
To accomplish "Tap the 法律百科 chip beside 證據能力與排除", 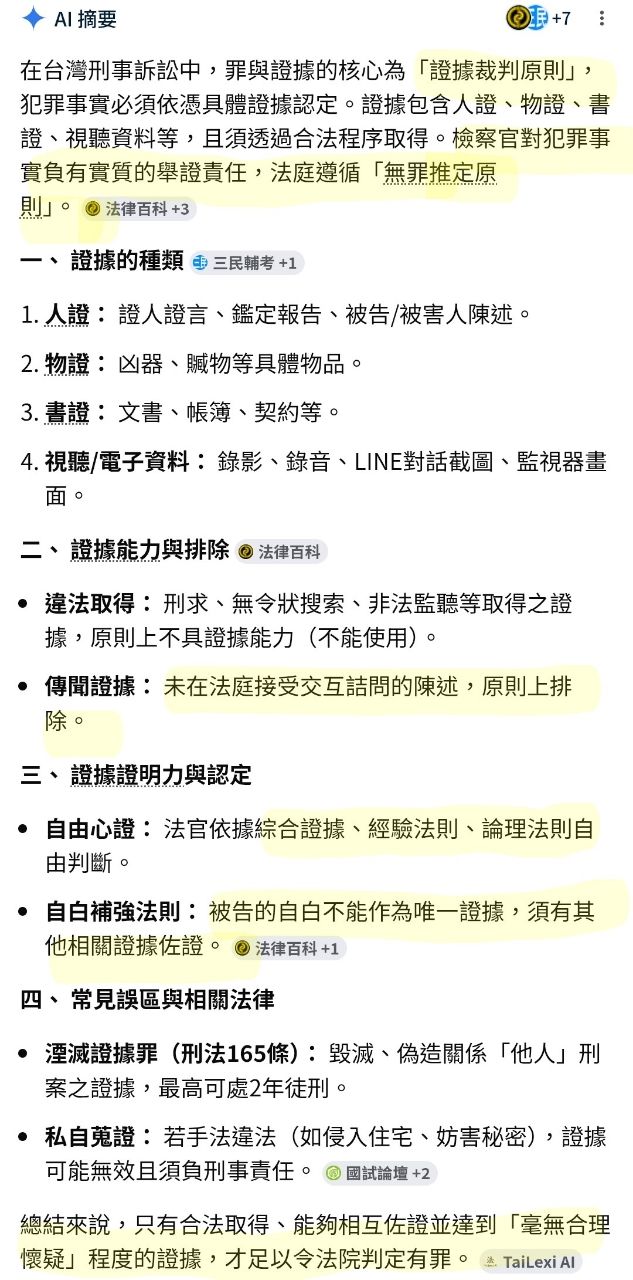I will tap(281, 551).
